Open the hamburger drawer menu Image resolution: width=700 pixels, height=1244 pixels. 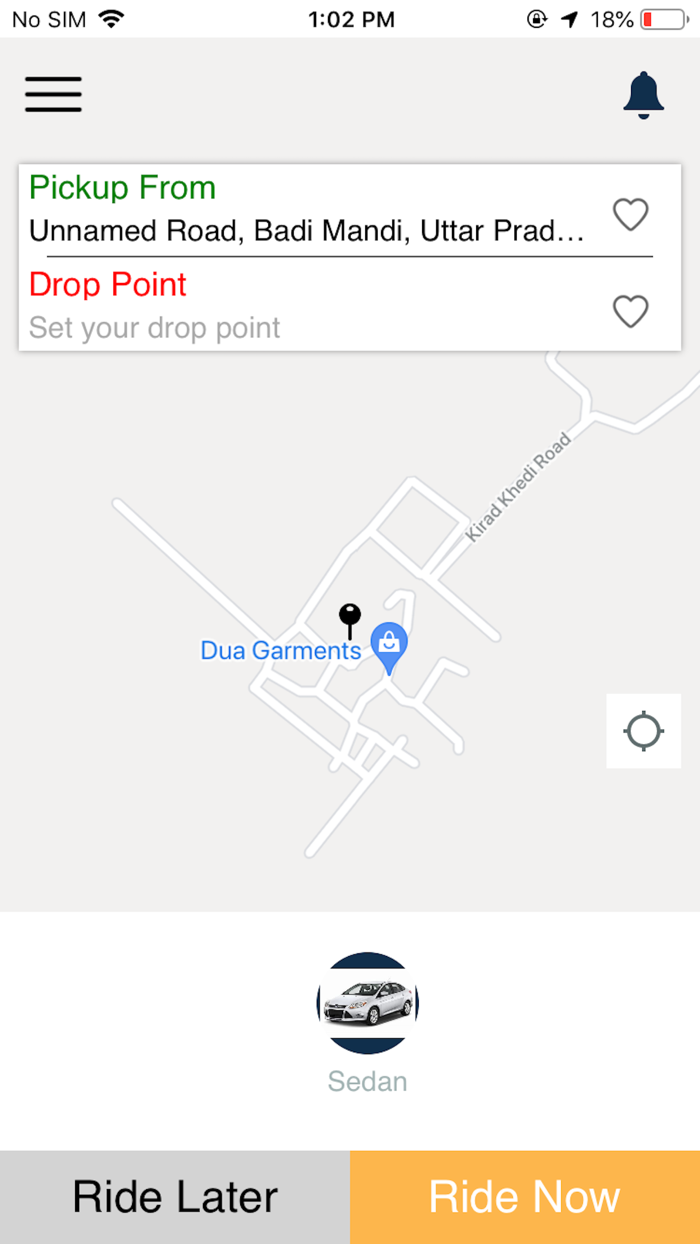coord(53,94)
